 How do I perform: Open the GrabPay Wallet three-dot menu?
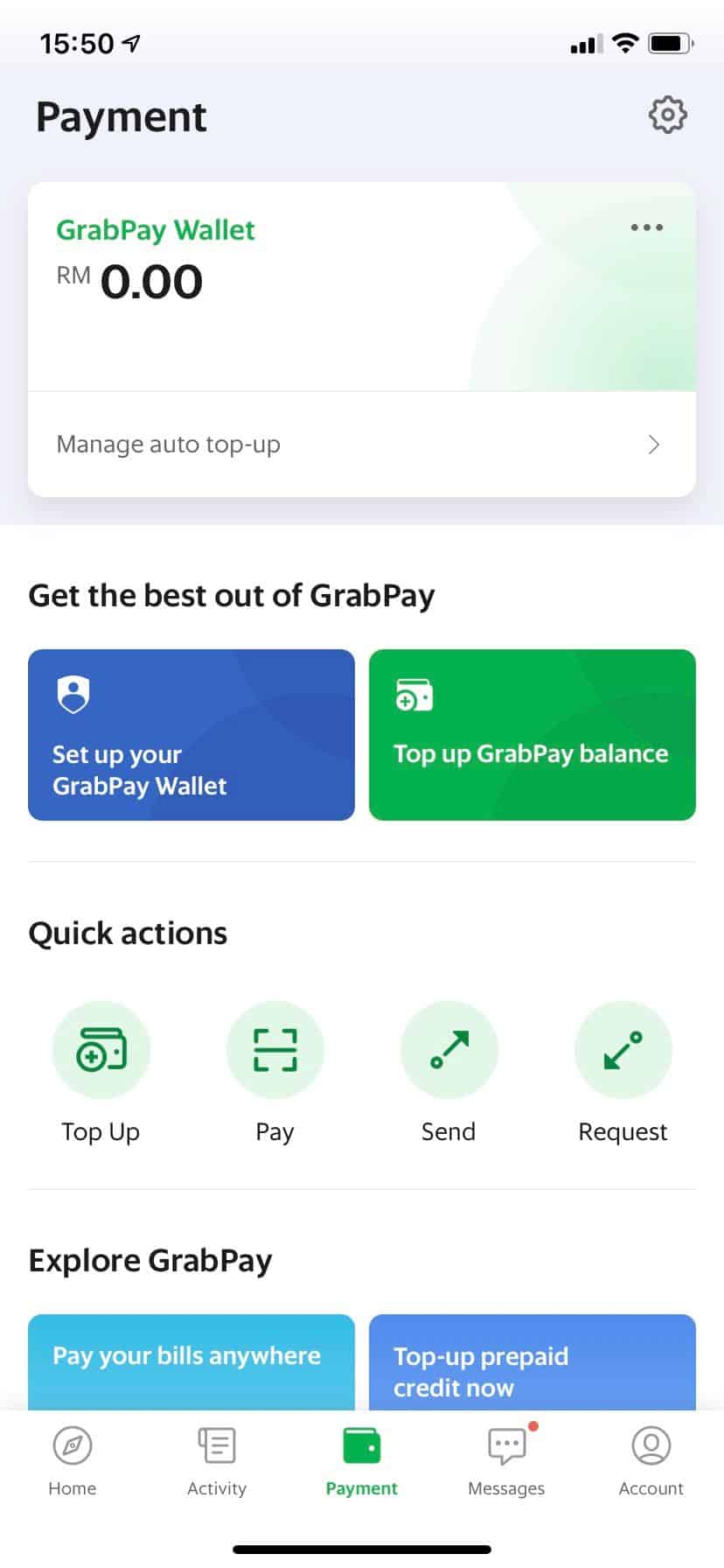[647, 227]
